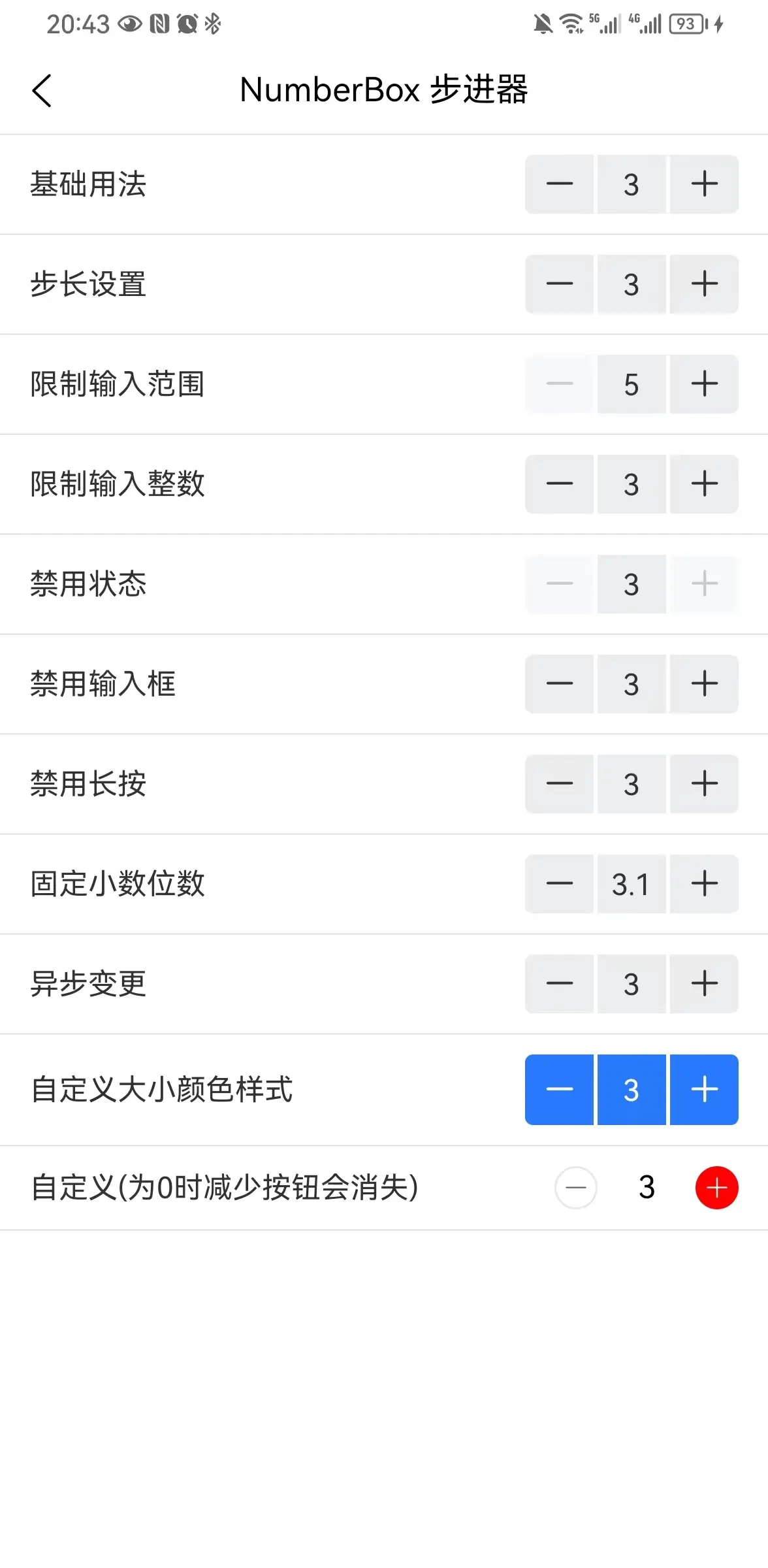Increase the 异步变更 value
Viewport: 768px width, 1568px height.
(704, 984)
